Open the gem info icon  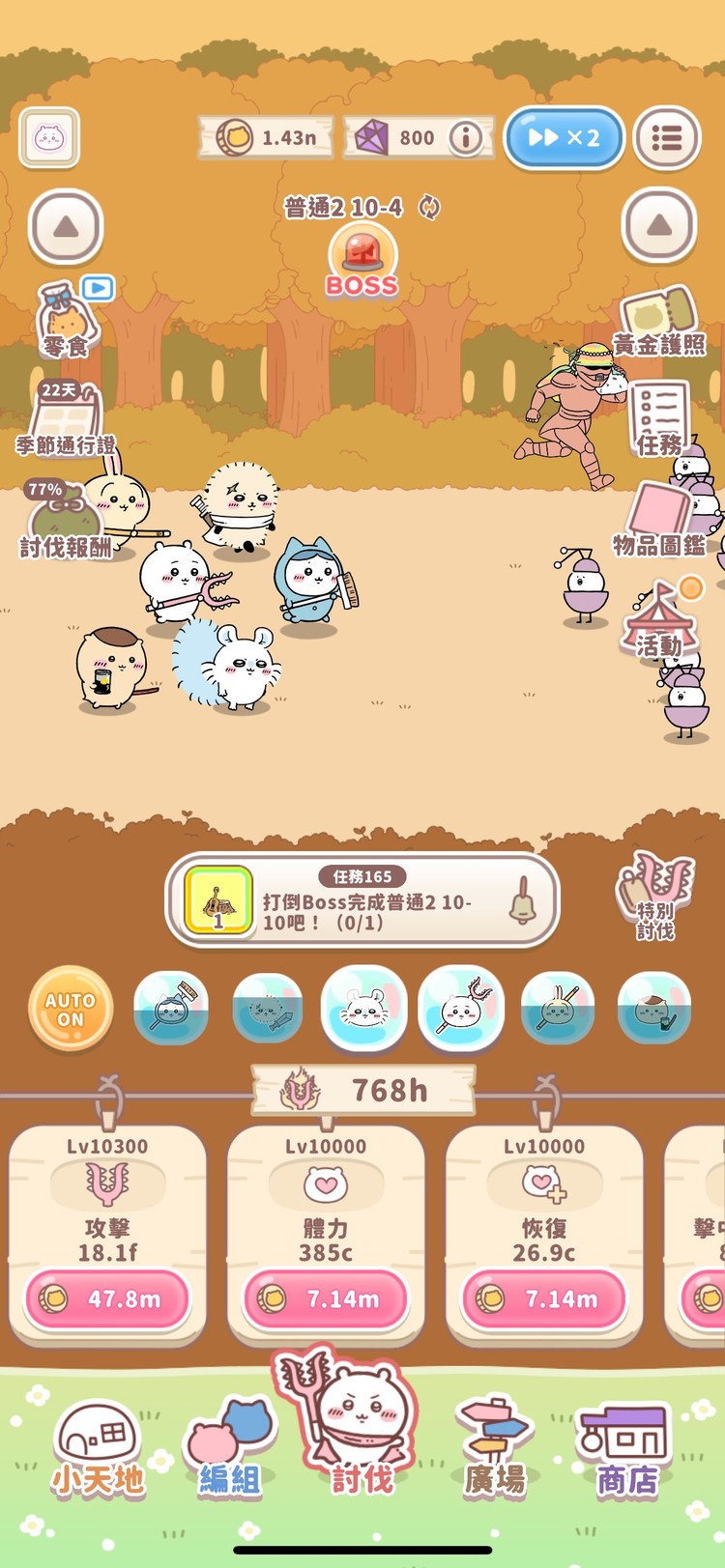click(466, 138)
